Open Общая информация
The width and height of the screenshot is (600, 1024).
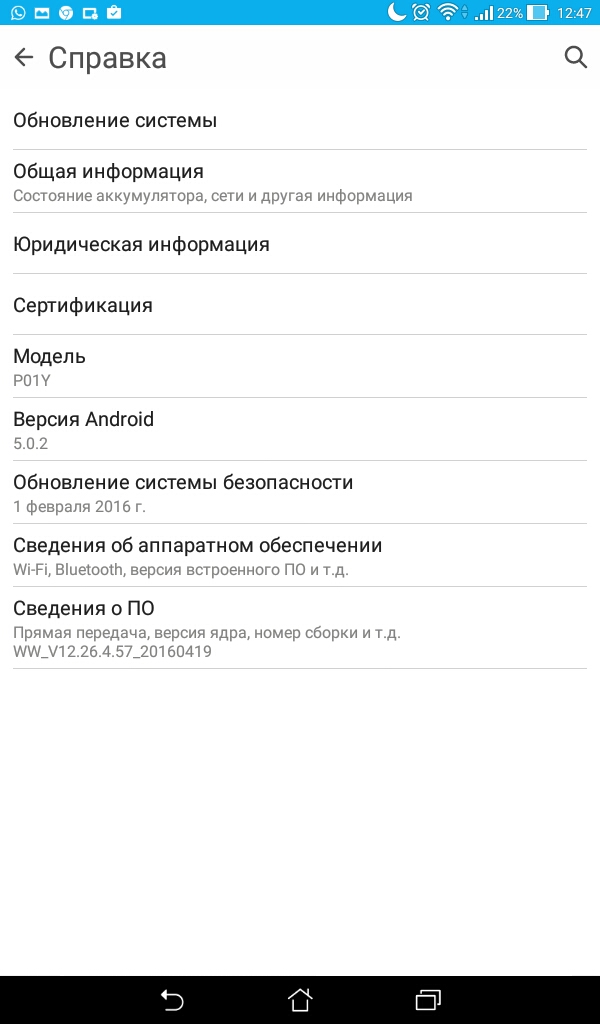pos(299,182)
